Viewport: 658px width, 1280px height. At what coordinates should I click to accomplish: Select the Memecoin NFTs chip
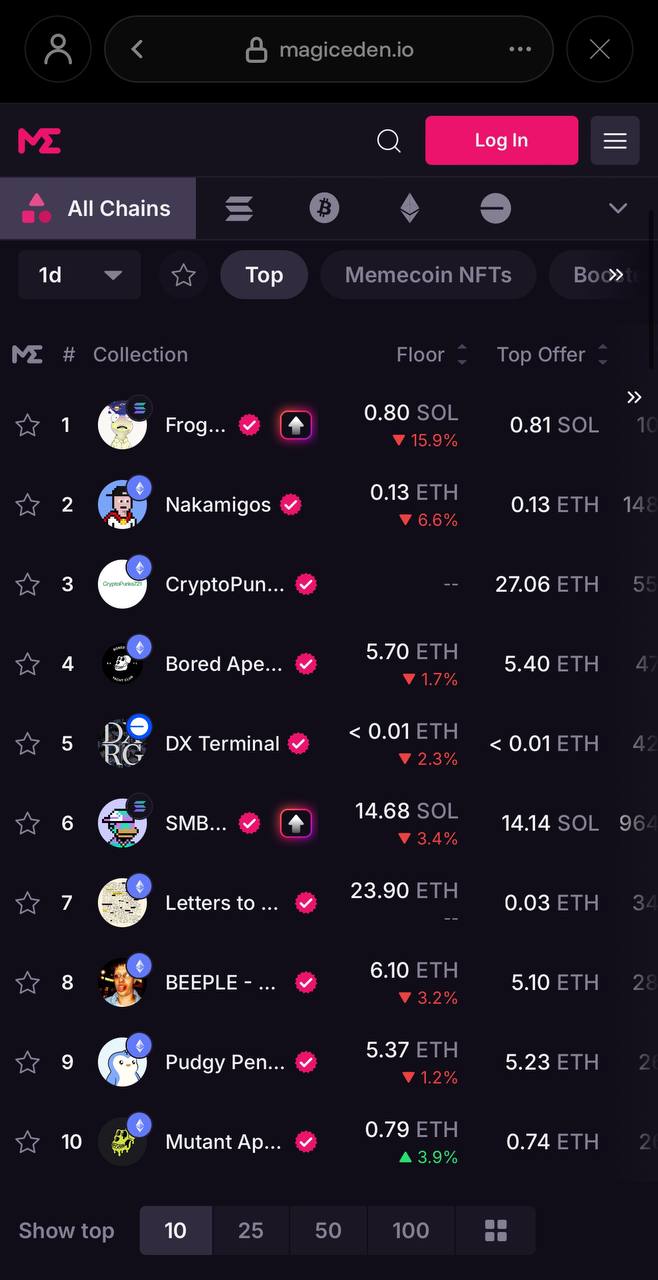[428, 275]
